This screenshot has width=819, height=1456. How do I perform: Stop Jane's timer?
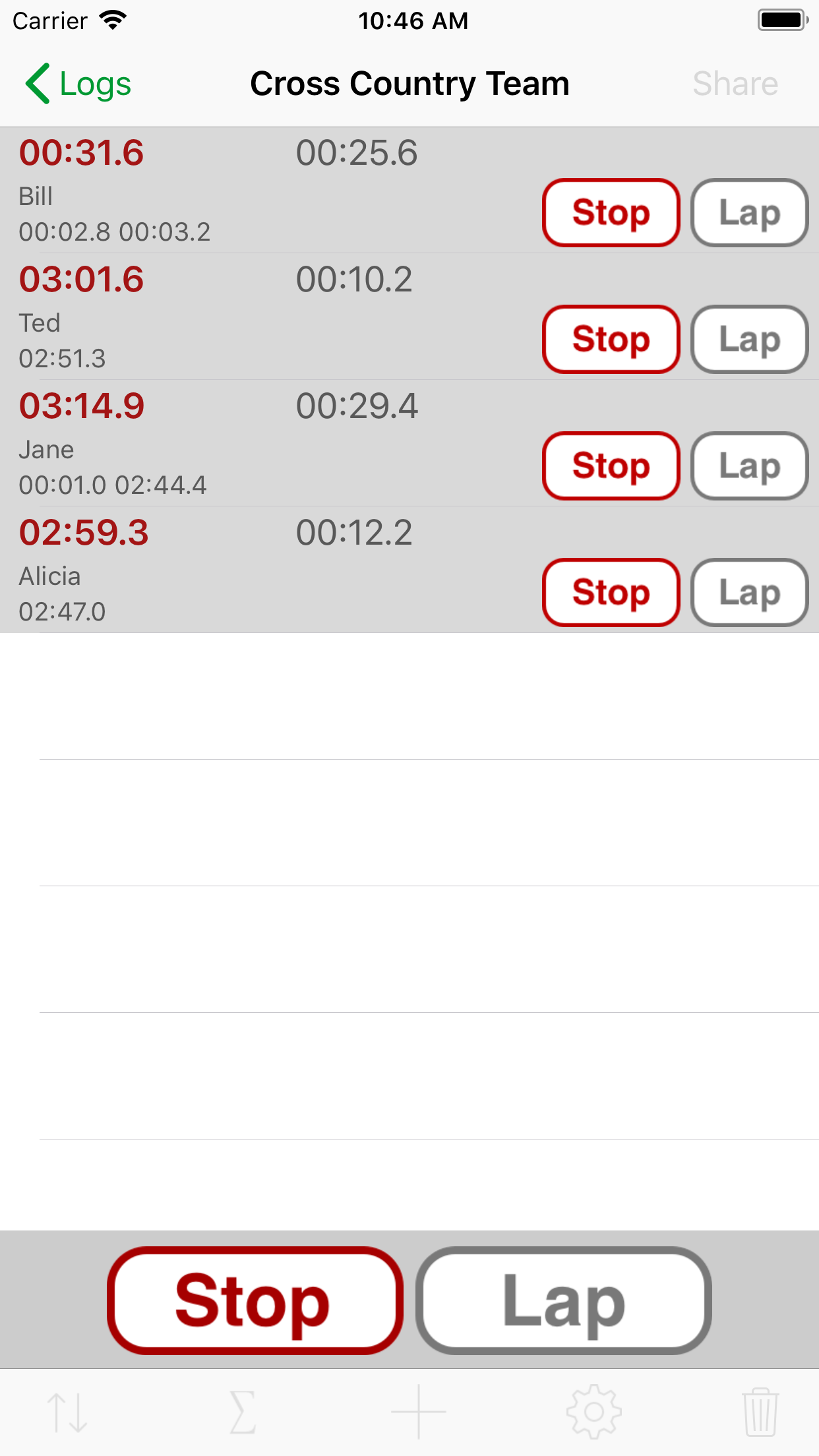(x=611, y=466)
